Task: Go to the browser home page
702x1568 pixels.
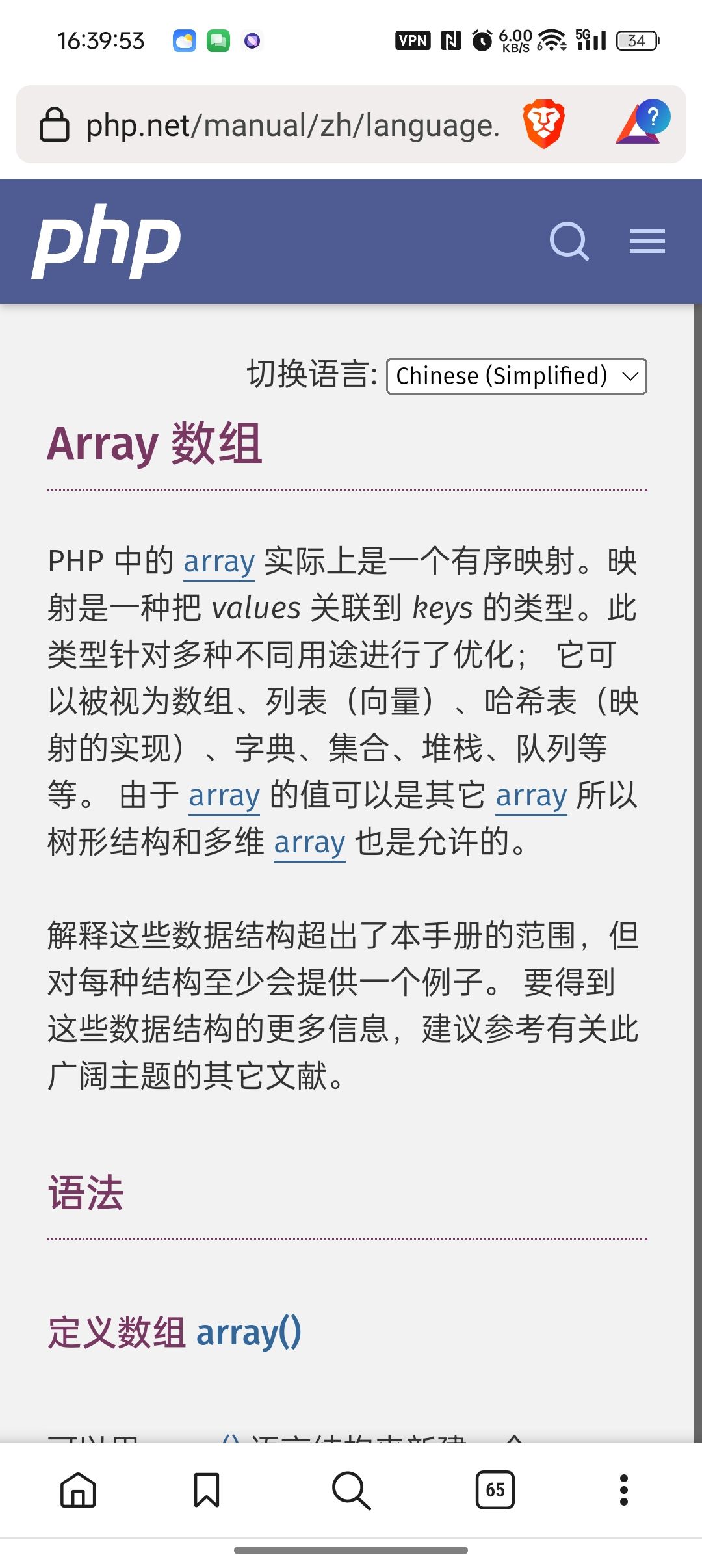Action: [x=78, y=1489]
